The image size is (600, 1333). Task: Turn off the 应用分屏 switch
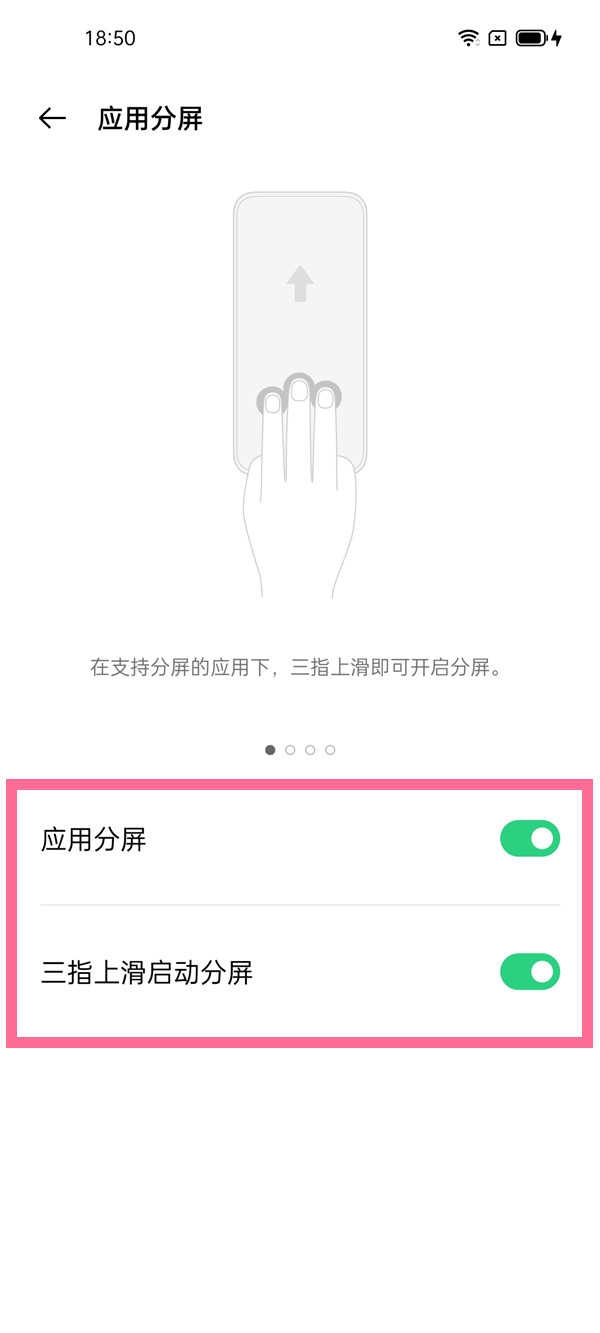(x=529, y=839)
